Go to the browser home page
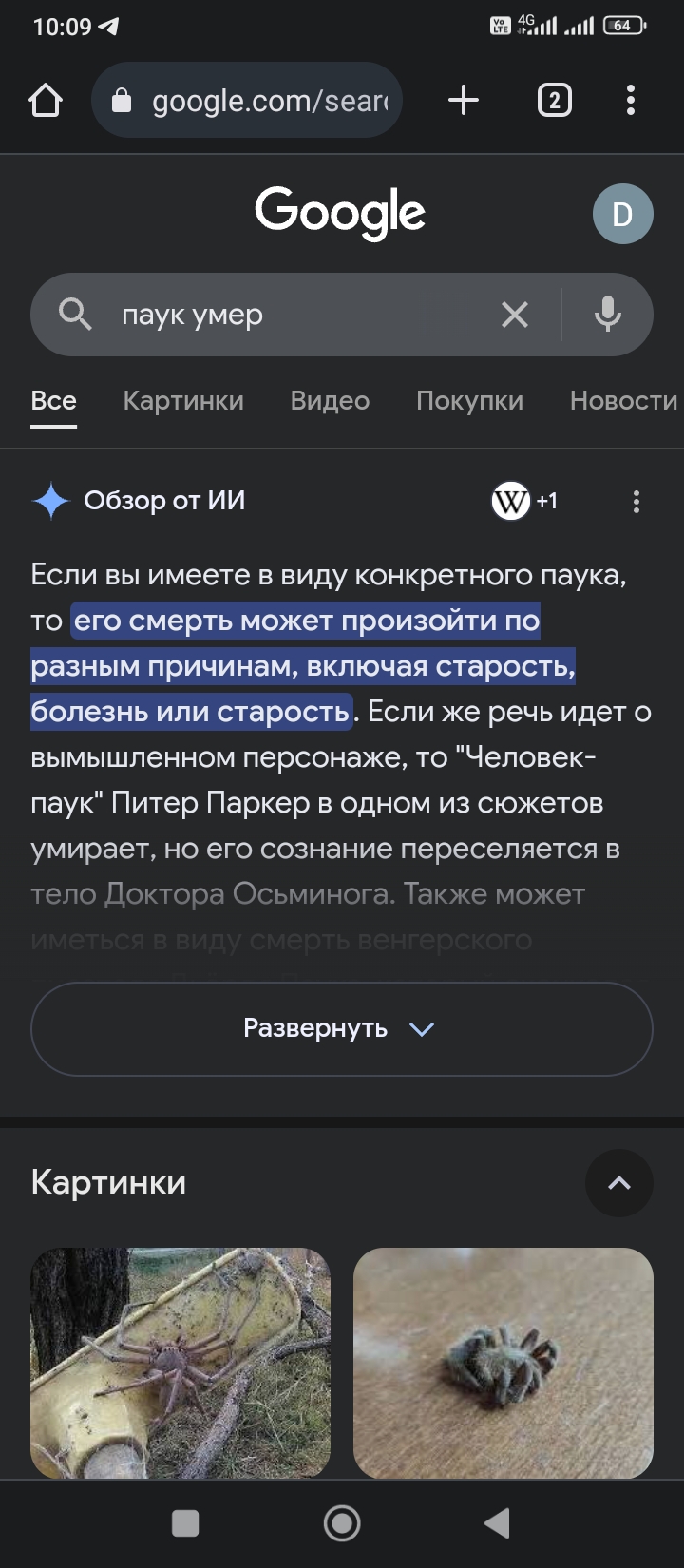This screenshot has width=684, height=1568. (46, 100)
